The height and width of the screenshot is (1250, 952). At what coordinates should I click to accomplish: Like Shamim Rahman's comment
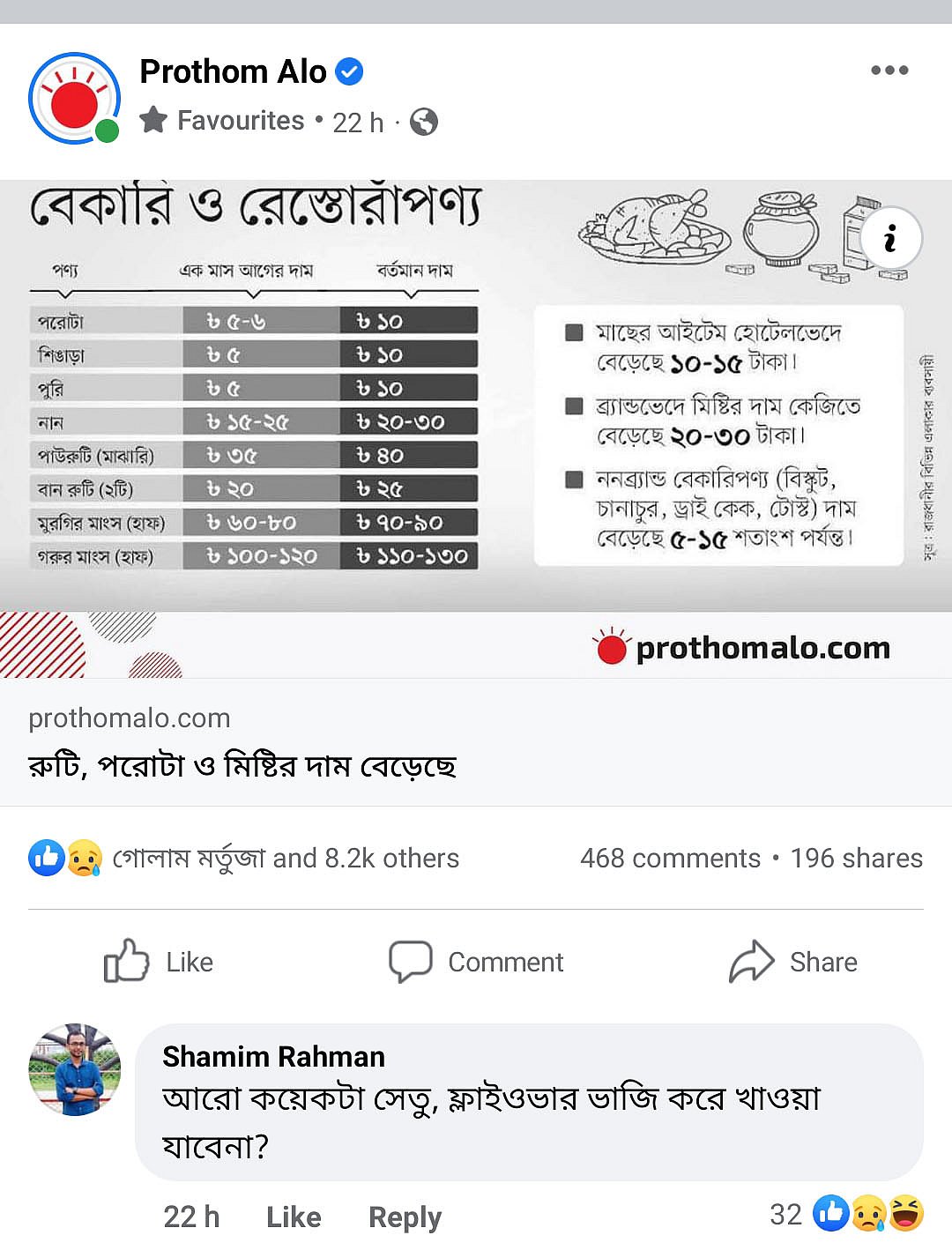[294, 1217]
